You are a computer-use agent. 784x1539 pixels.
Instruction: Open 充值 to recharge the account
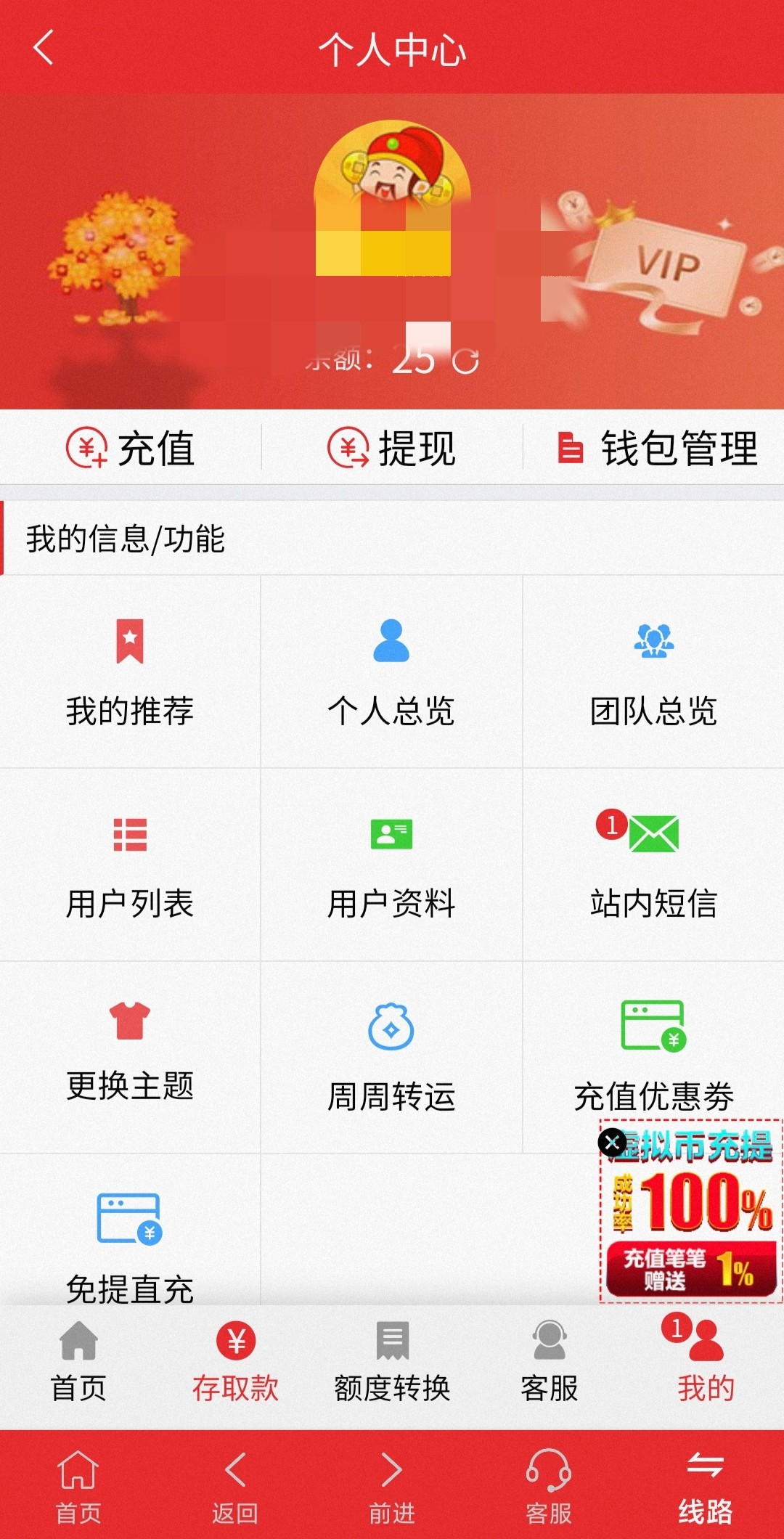tap(131, 448)
